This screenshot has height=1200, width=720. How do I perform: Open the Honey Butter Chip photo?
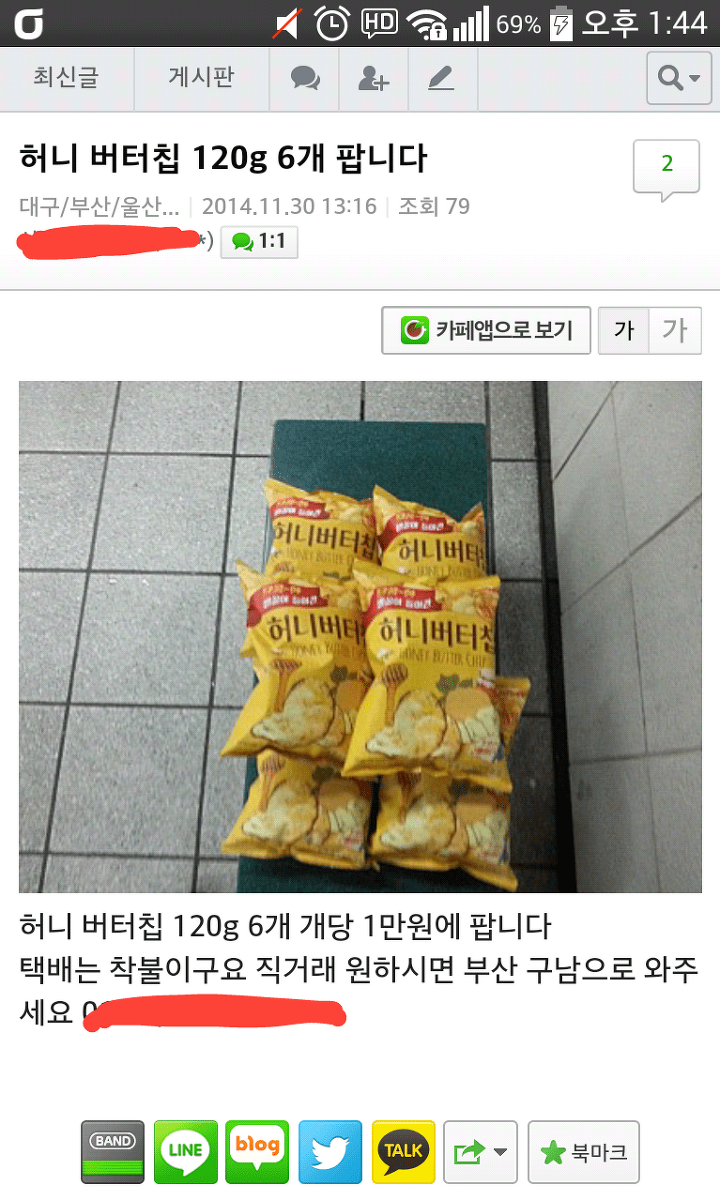[x=360, y=637]
